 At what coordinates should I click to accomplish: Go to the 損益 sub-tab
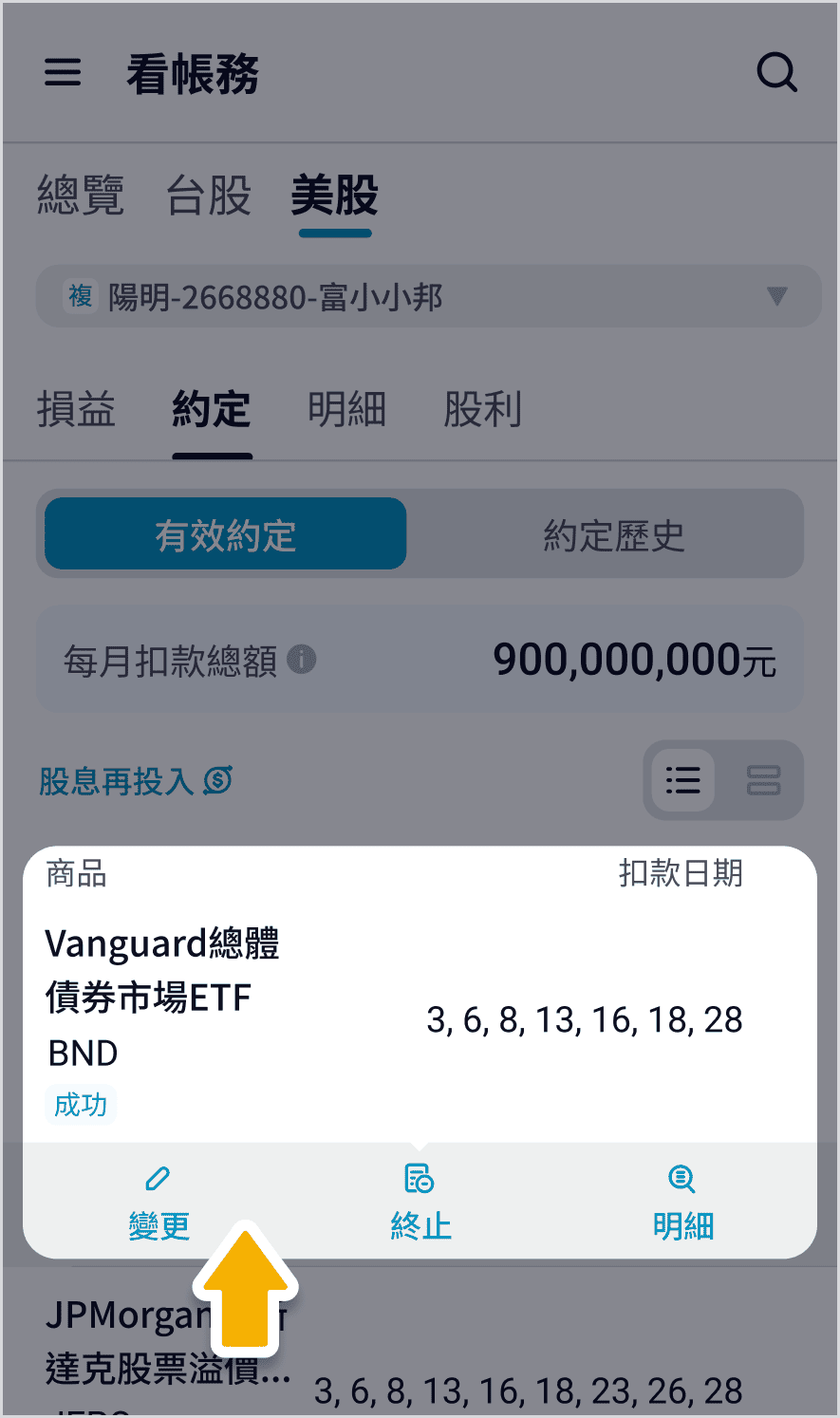pos(76,410)
